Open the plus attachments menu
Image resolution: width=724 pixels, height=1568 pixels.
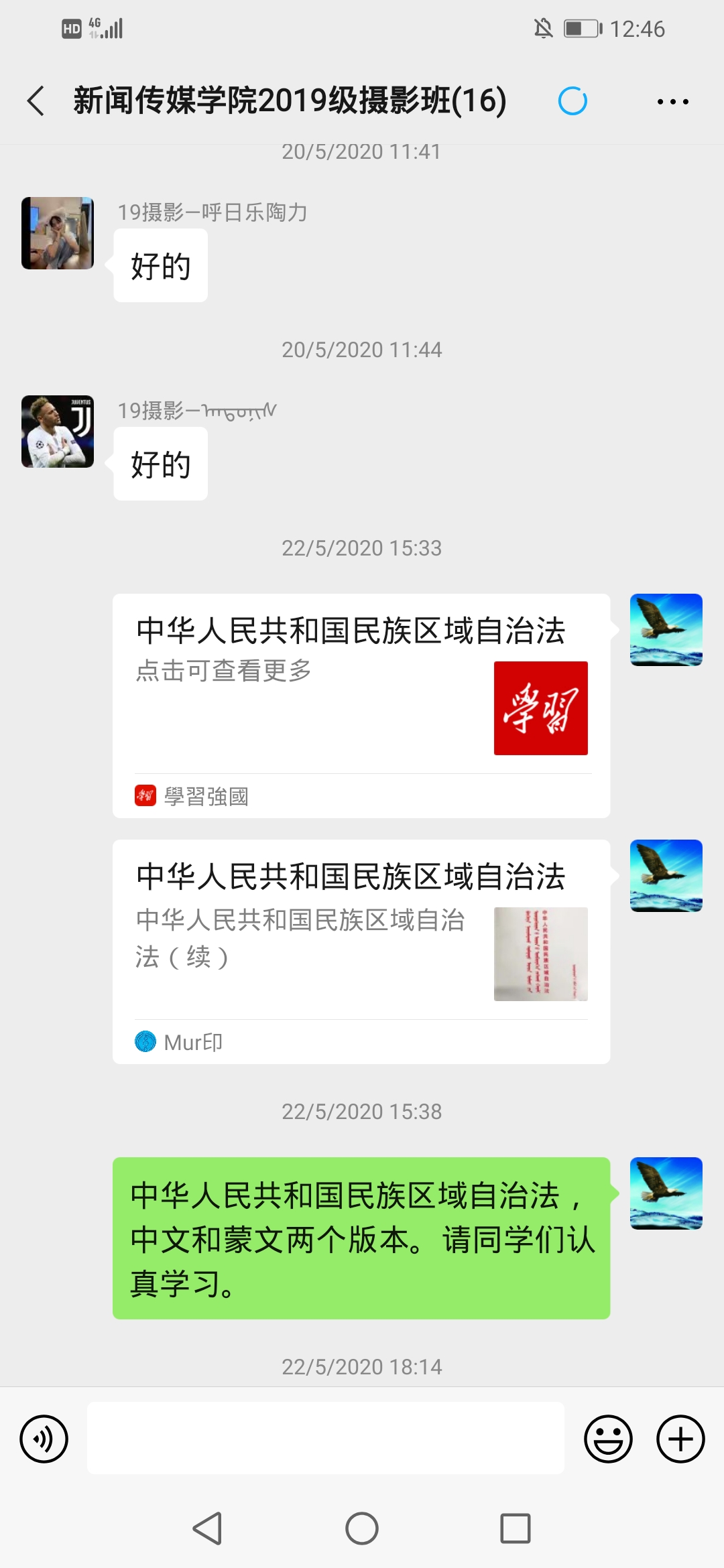680,1439
